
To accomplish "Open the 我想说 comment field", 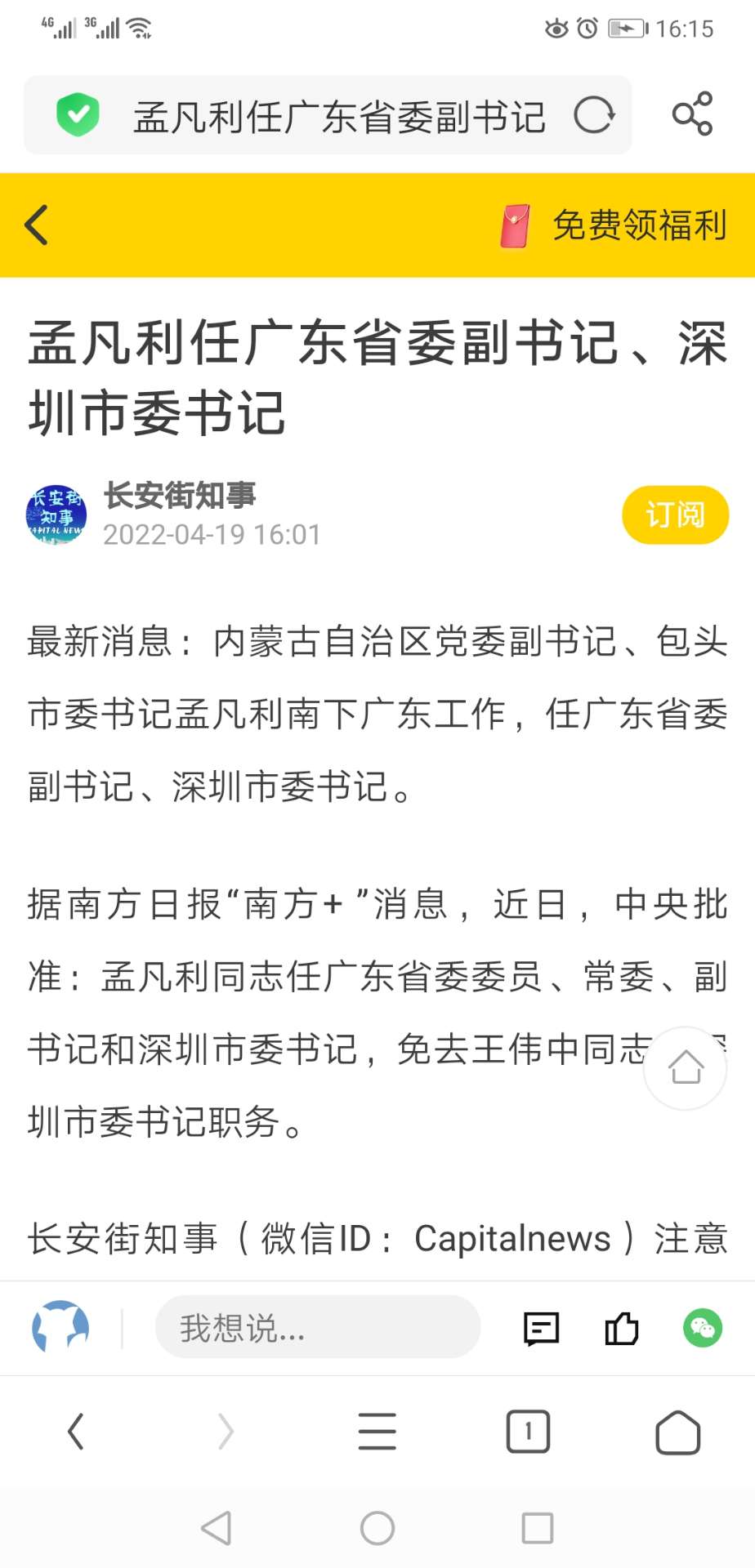I will pos(317,1327).
